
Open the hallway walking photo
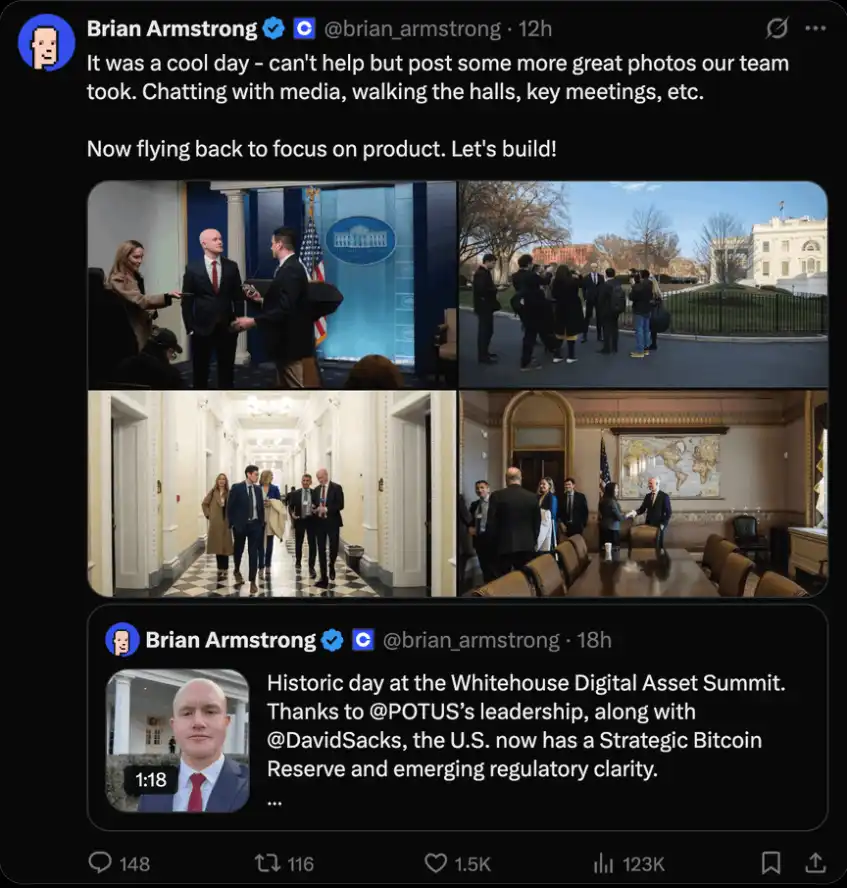point(271,493)
